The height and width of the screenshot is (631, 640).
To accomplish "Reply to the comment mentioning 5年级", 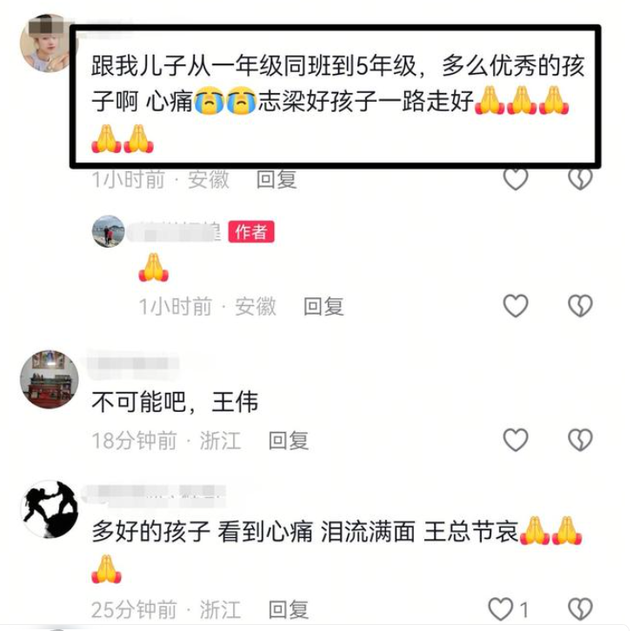I will coord(276,180).
